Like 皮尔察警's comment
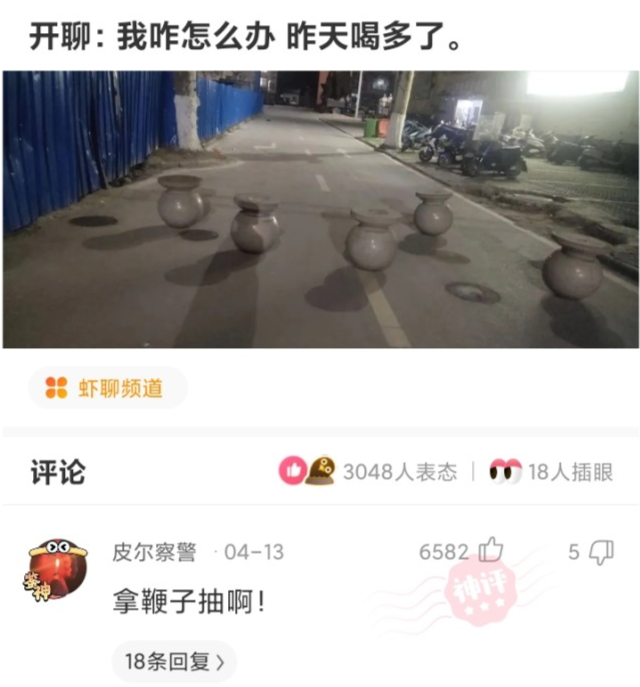640x687 pixels. [x=490, y=551]
